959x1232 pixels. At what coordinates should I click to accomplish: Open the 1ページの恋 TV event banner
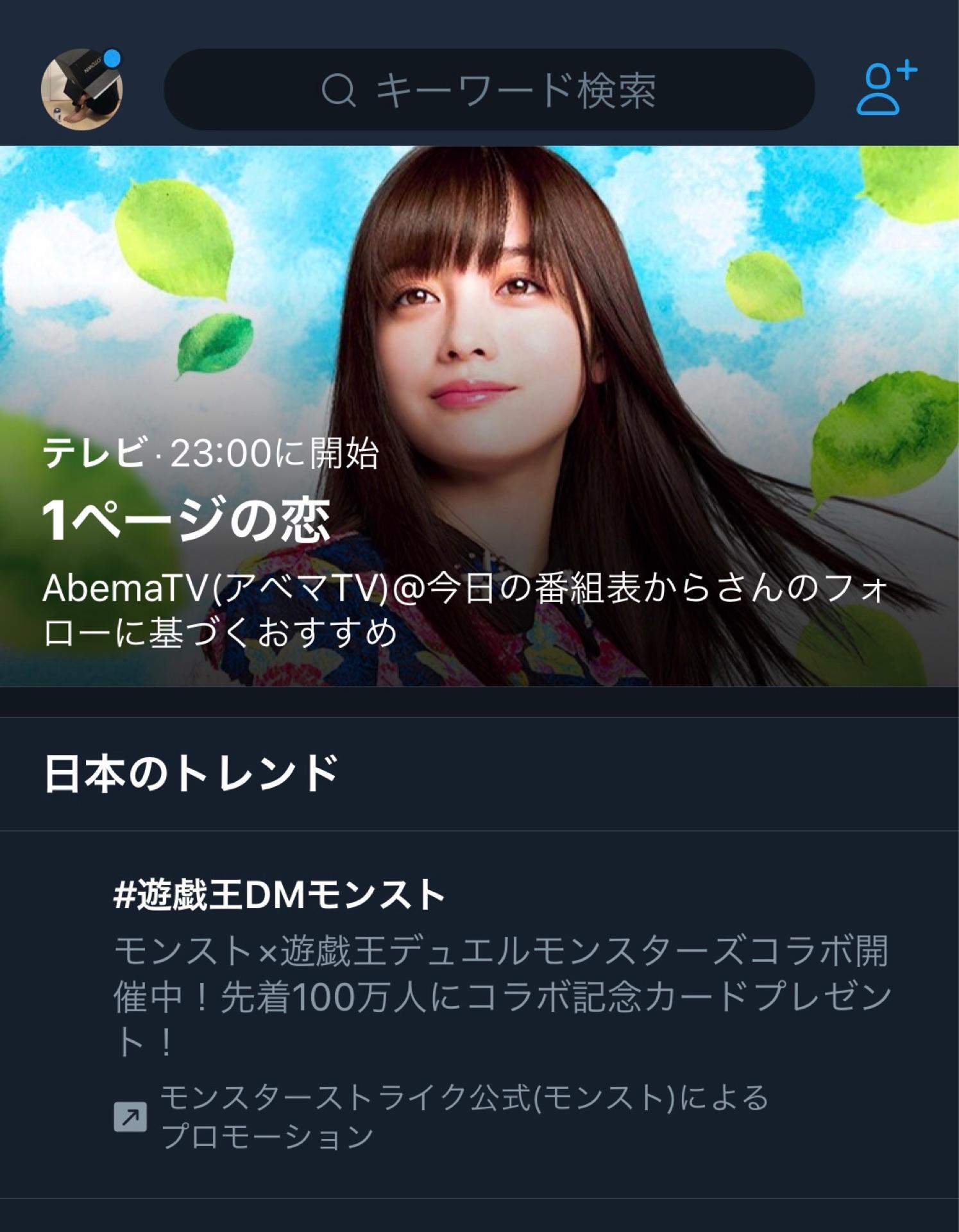[479, 417]
